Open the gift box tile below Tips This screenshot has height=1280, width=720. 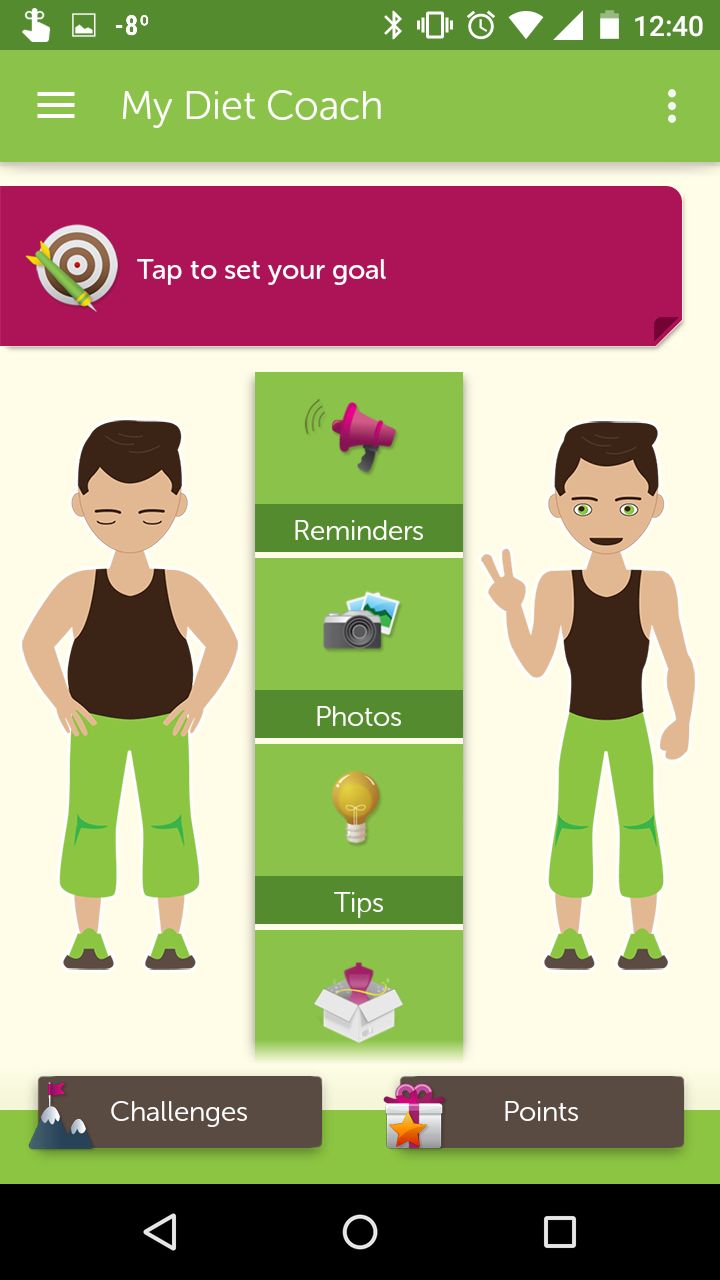359,995
